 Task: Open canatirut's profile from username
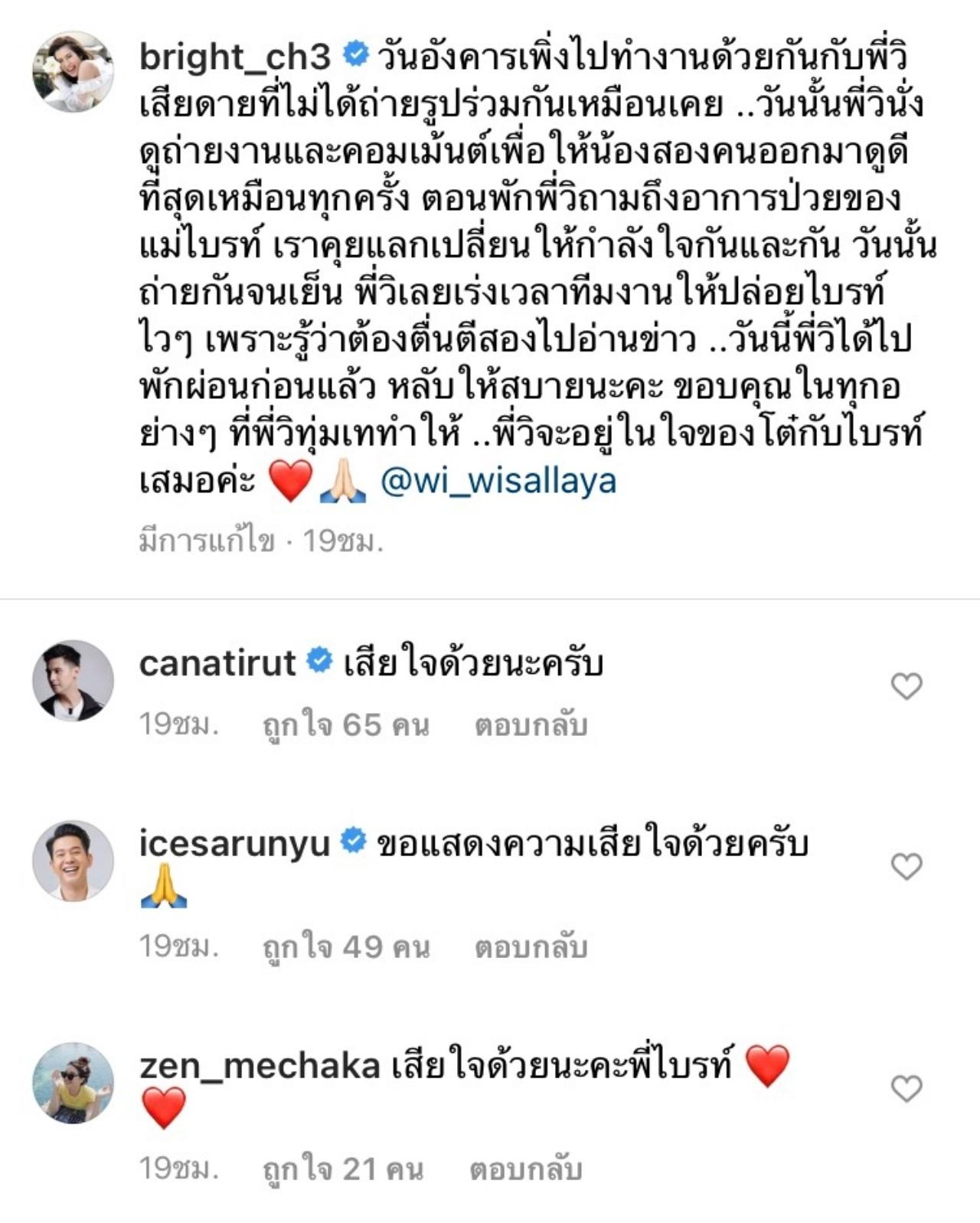pos(217,662)
